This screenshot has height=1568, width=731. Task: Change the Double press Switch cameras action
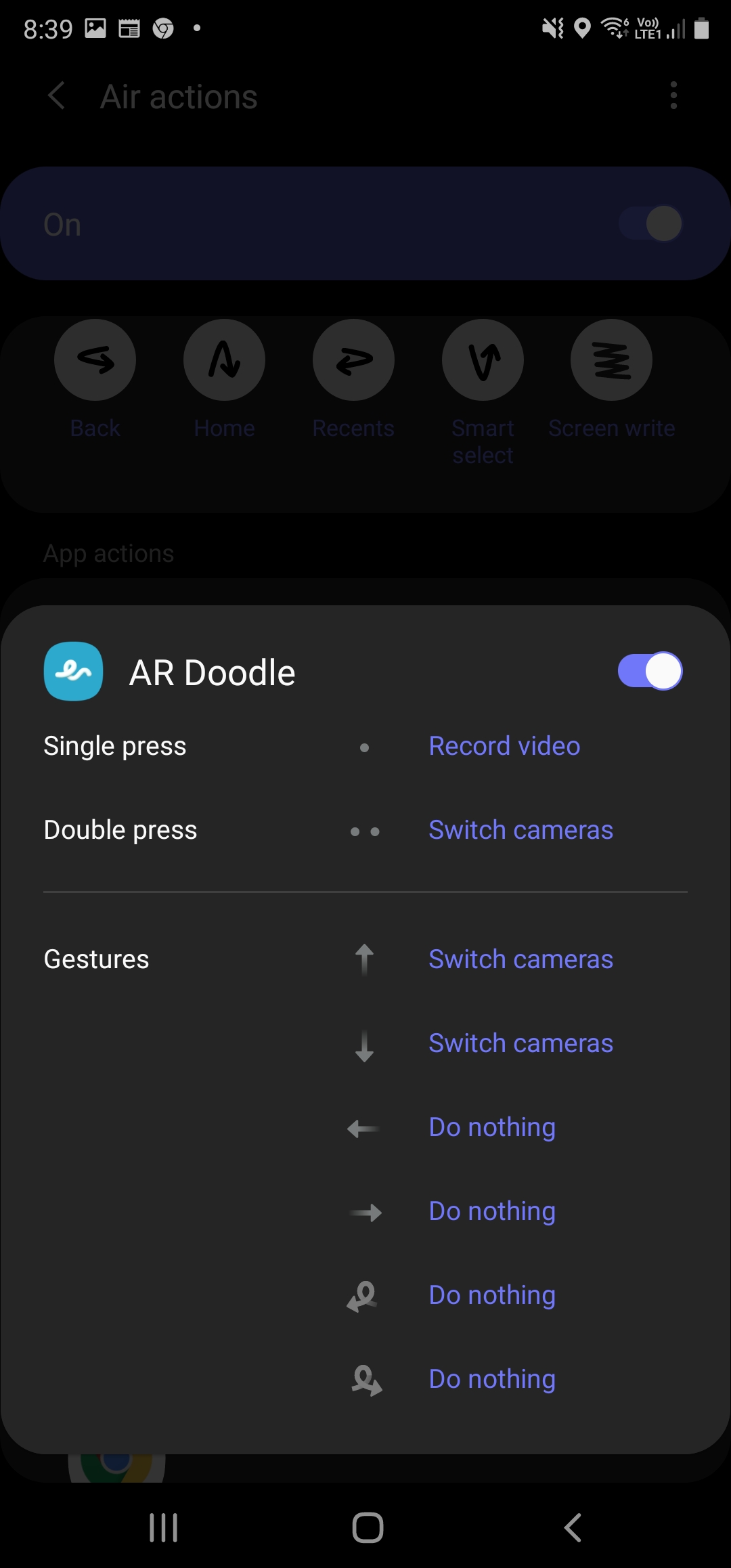(520, 830)
